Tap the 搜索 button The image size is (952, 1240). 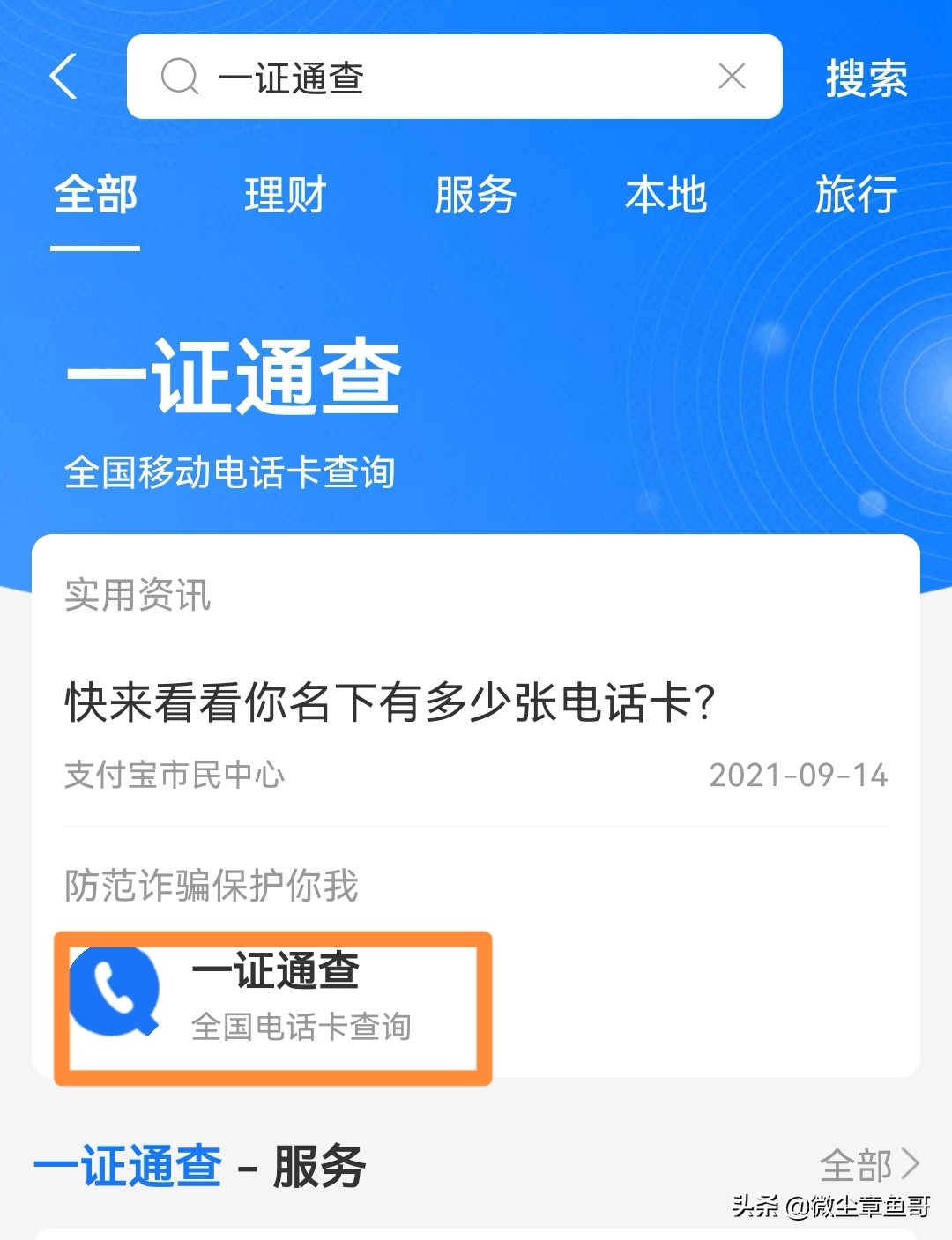point(866,78)
